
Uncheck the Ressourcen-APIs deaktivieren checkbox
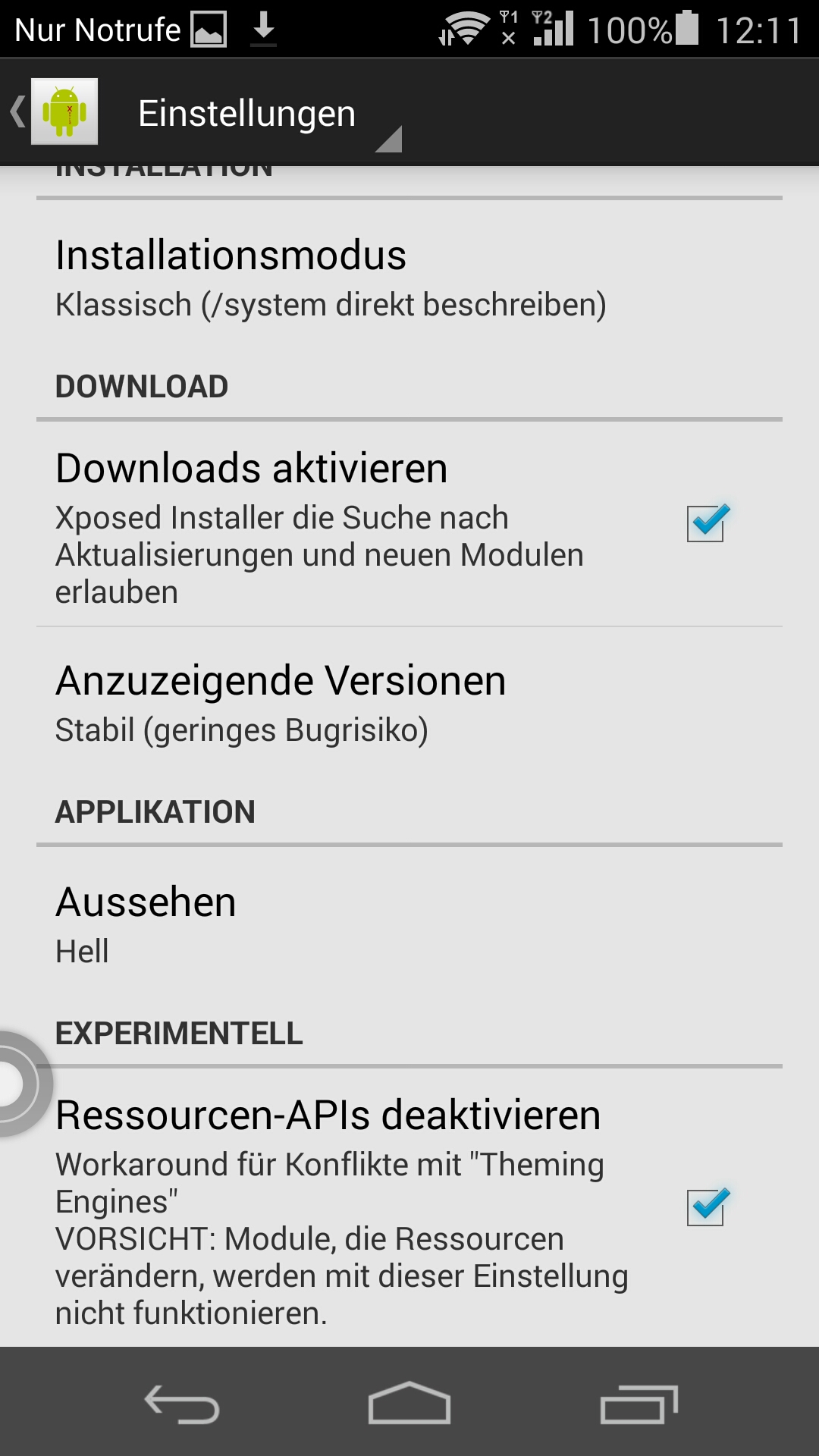tap(707, 1207)
